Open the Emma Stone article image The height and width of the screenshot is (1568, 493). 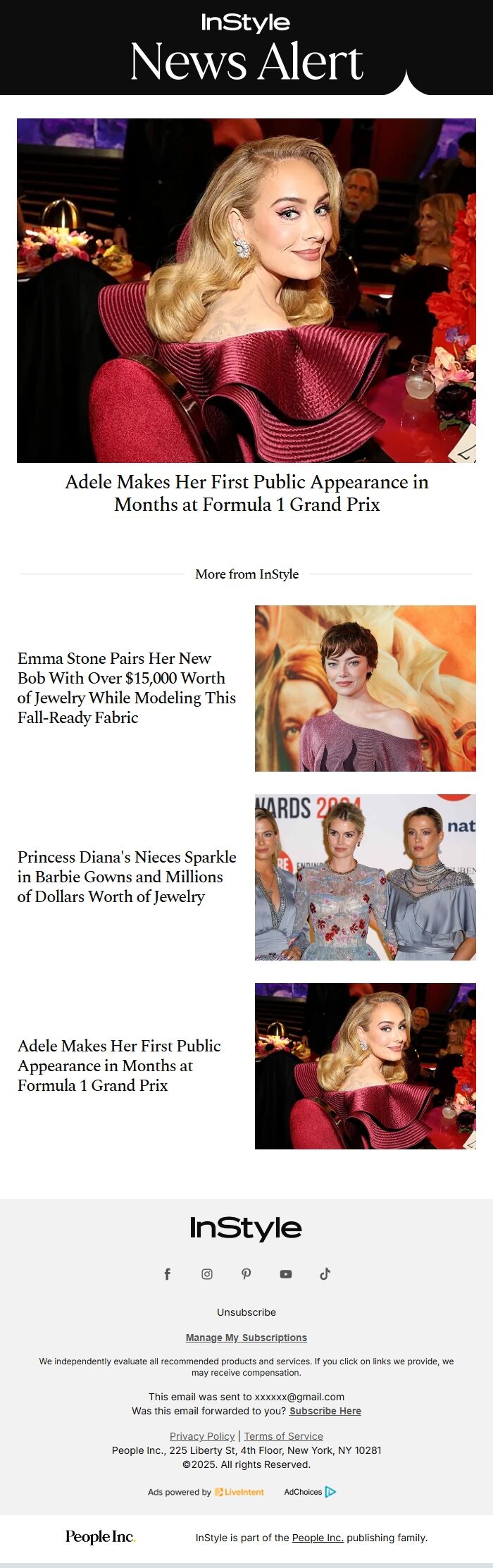[x=365, y=689]
